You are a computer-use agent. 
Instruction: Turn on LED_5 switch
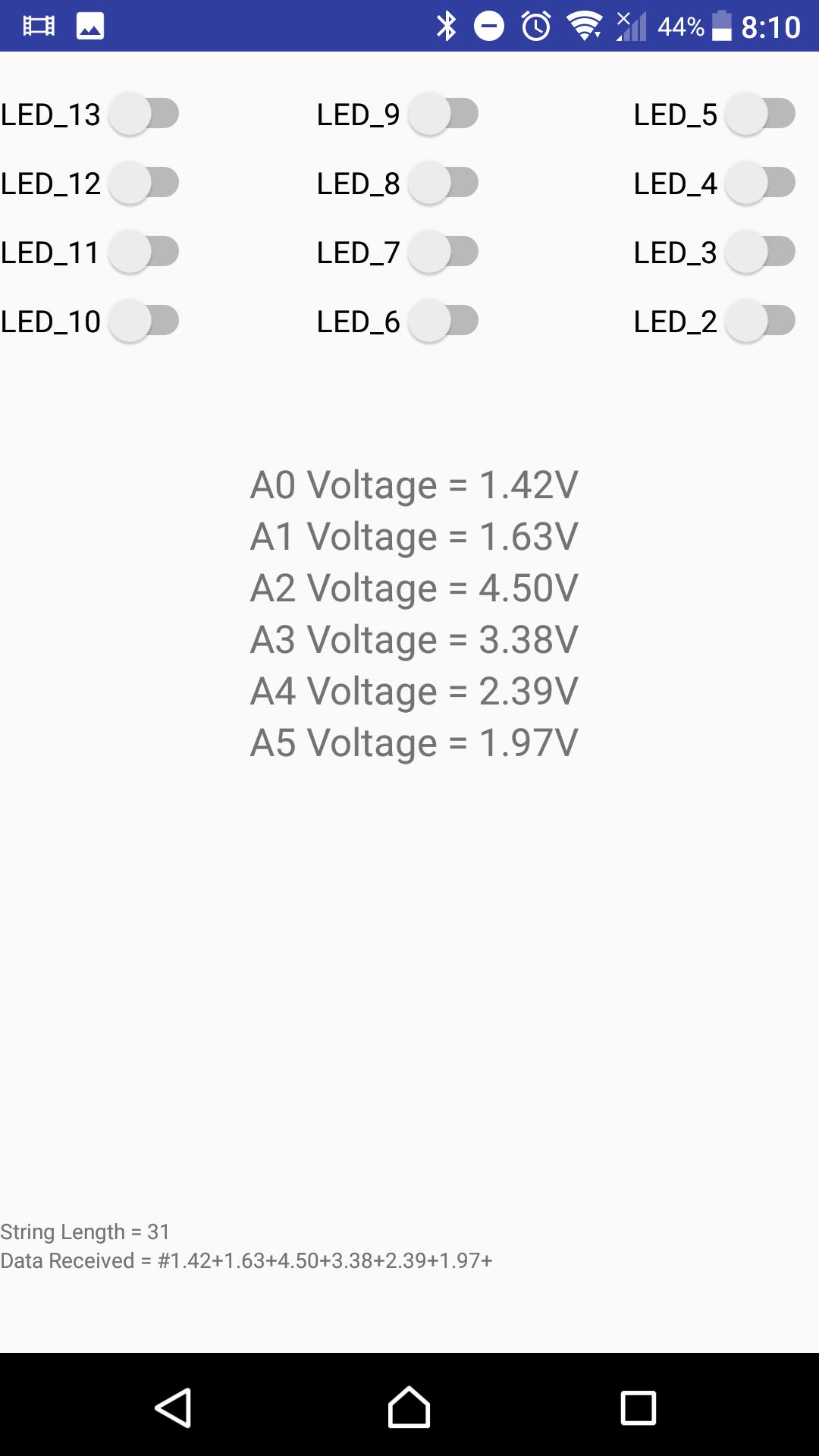click(x=758, y=114)
